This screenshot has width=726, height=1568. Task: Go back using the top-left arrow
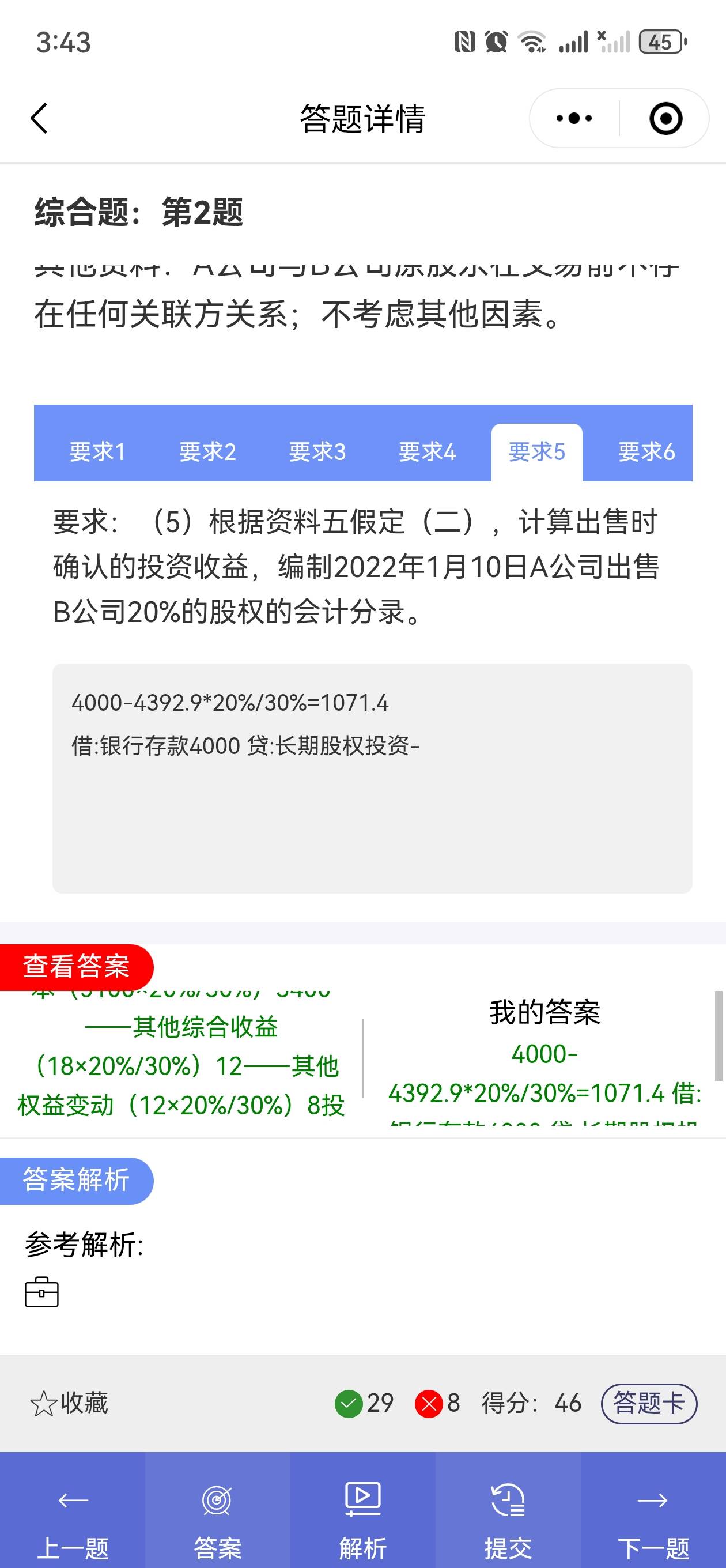39,118
